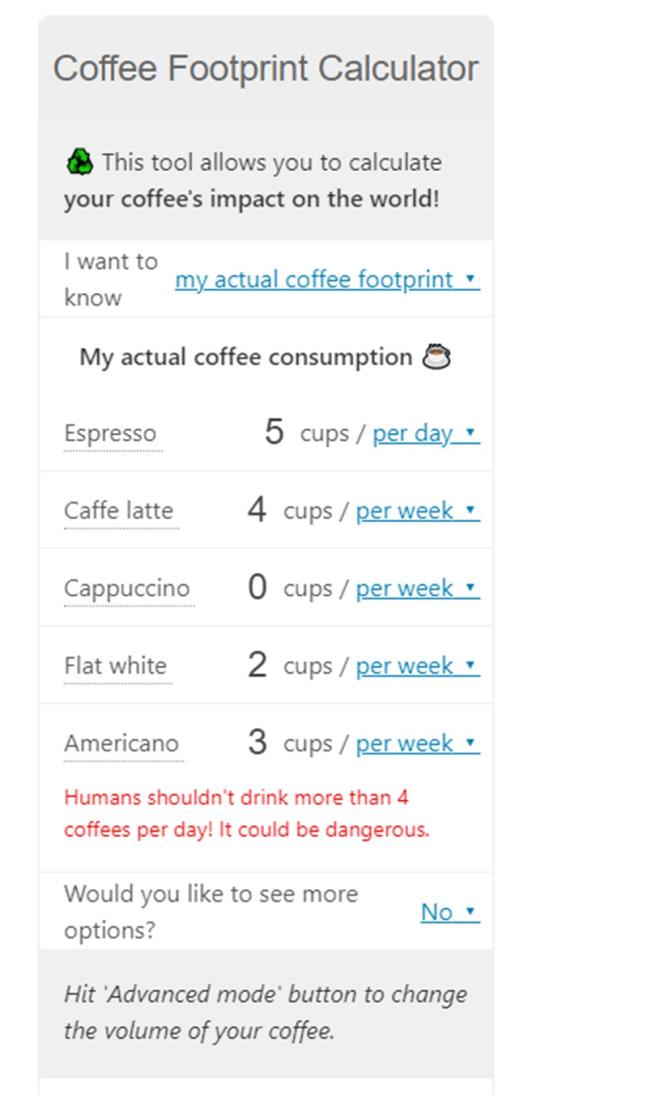Viewport: 660px width, 1095px height.
Task: Change Espresso frequency from per day
Action: [425, 434]
